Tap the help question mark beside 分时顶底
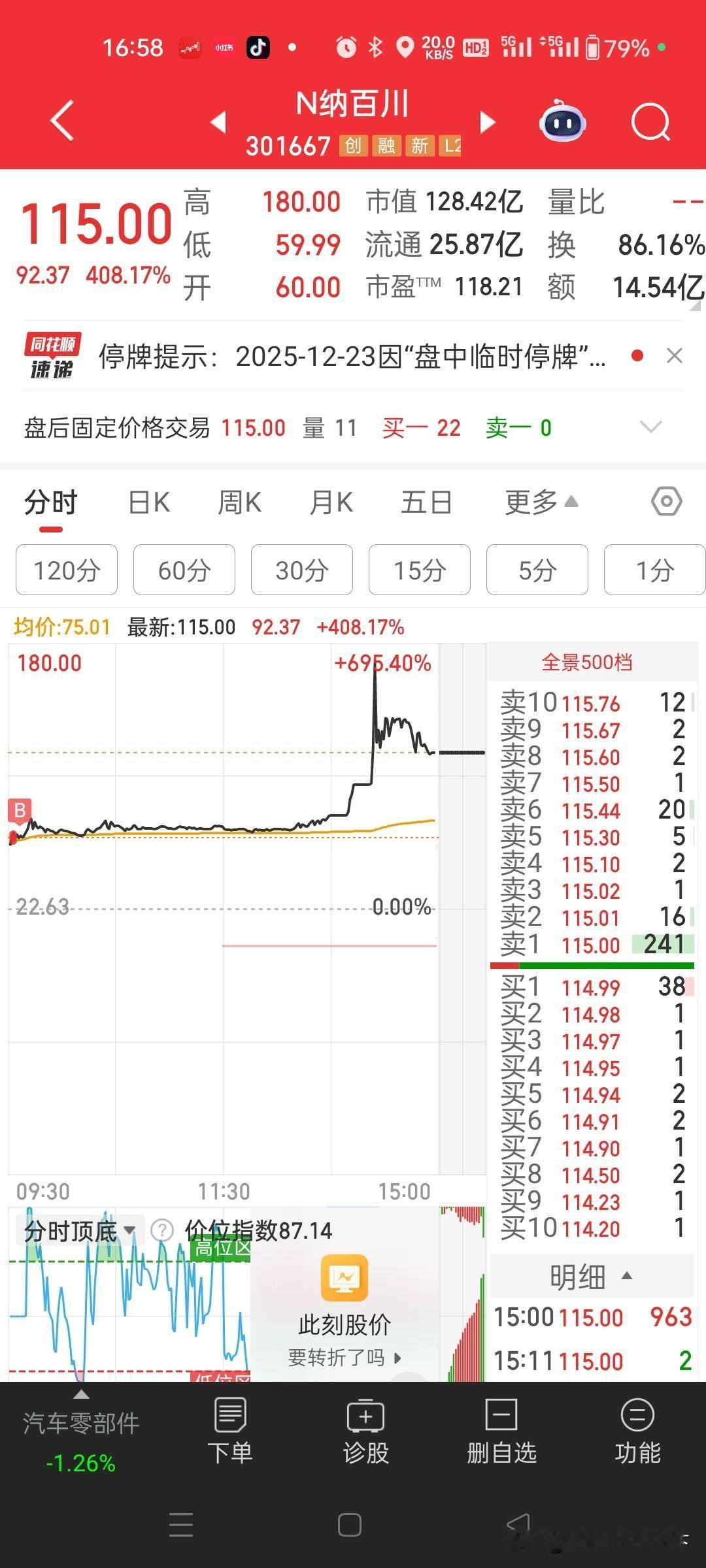The width and height of the screenshot is (706, 1568). pos(161,1231)
